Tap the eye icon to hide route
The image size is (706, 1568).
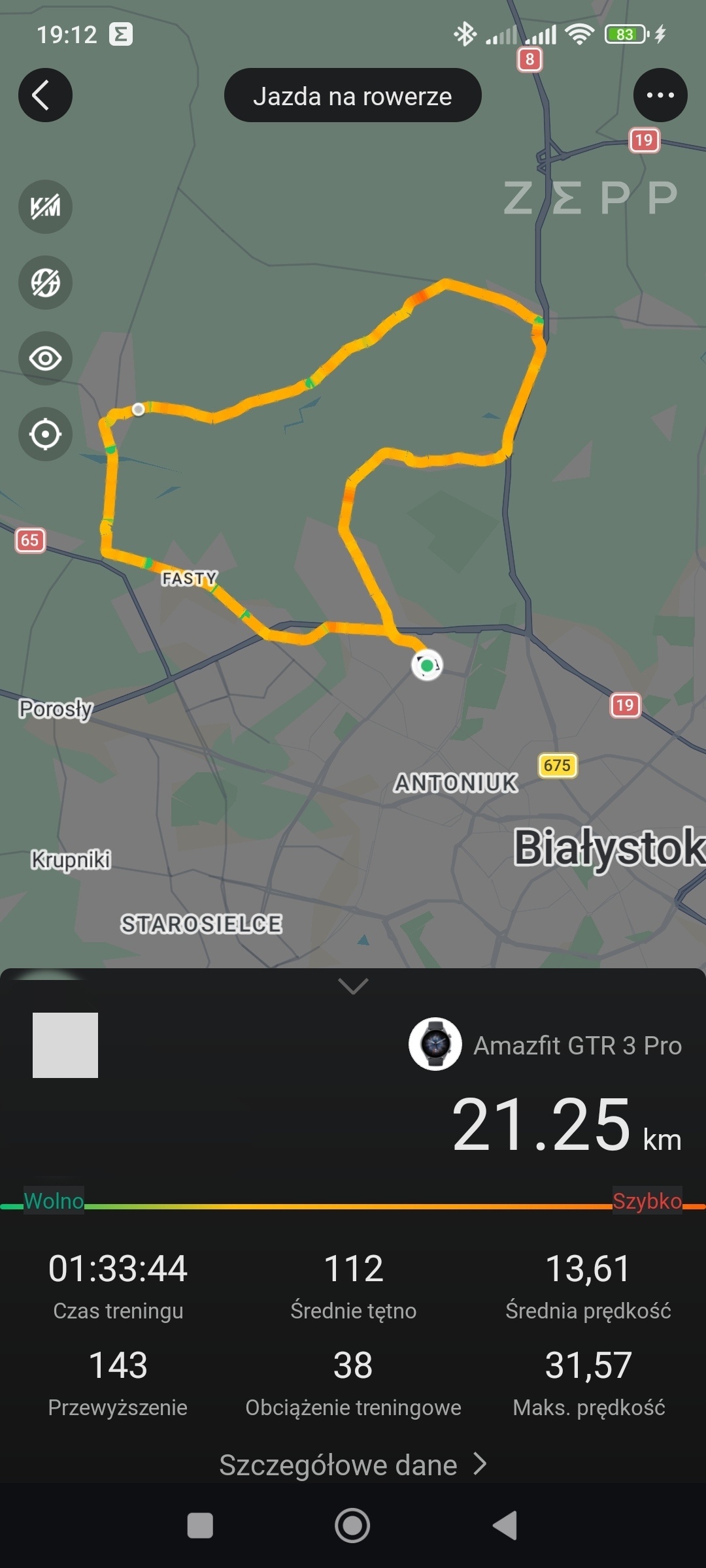point(45,359)
